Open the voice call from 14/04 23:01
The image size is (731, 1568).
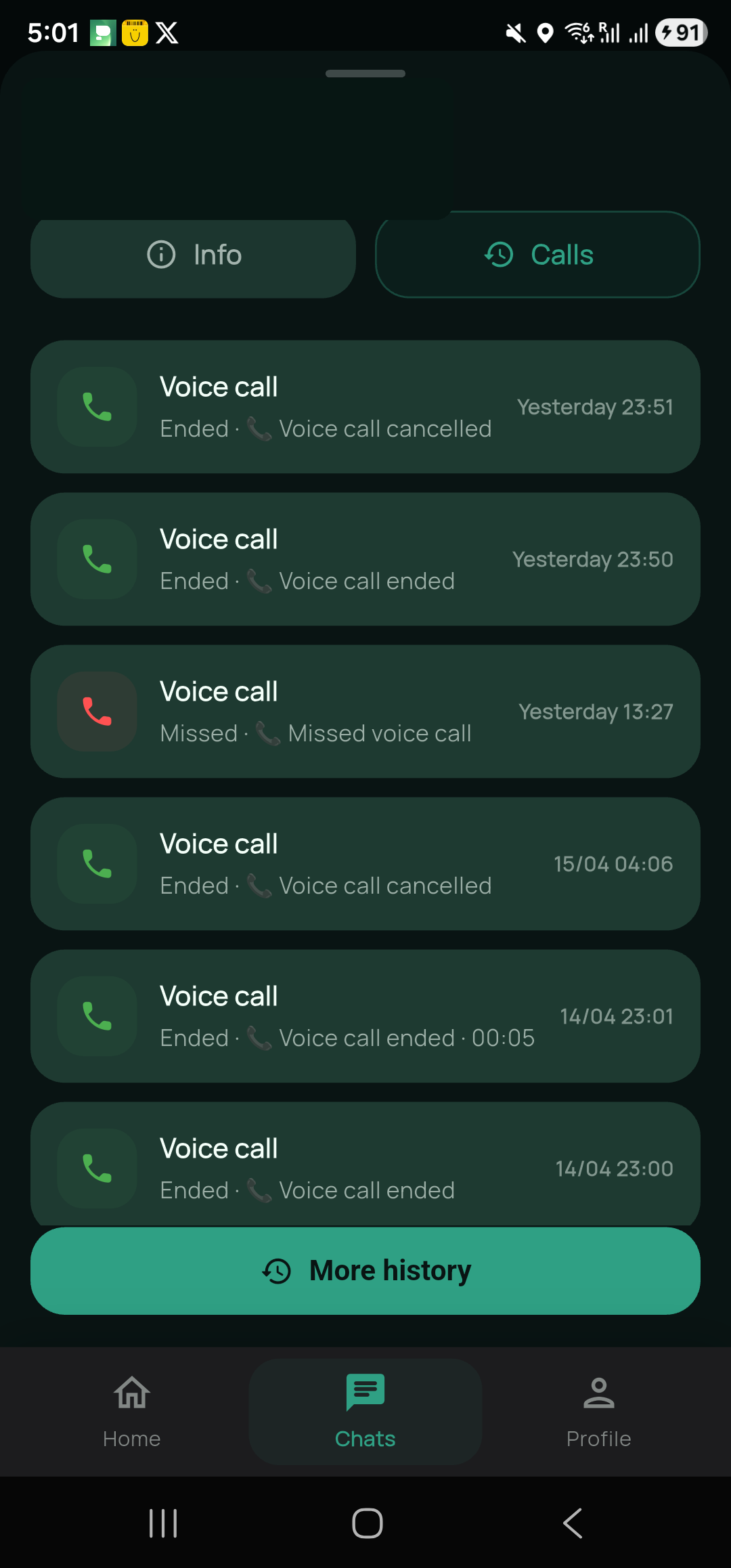point(365,1016)
